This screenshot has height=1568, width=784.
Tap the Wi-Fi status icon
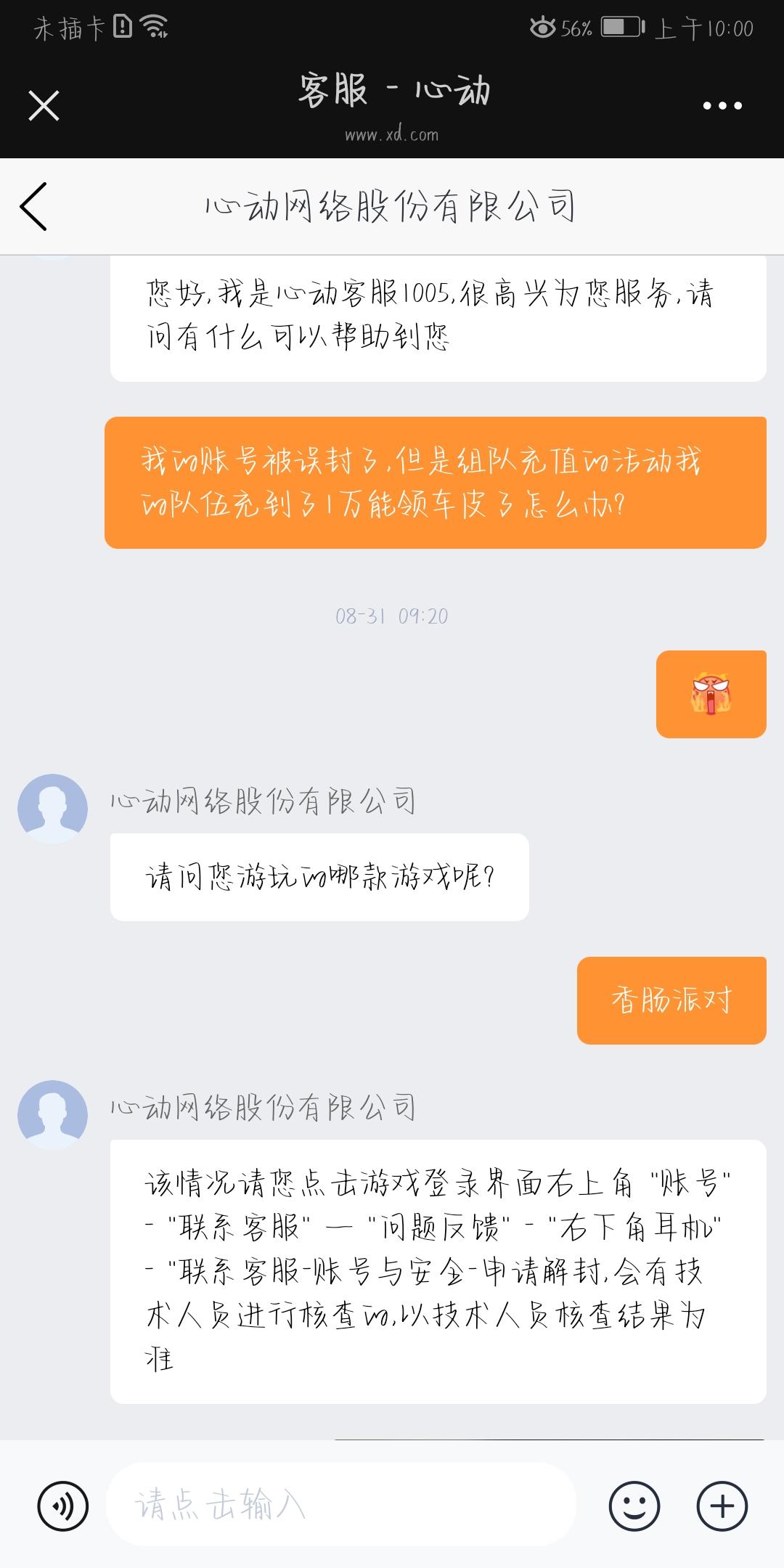click(x=152, y=25)
